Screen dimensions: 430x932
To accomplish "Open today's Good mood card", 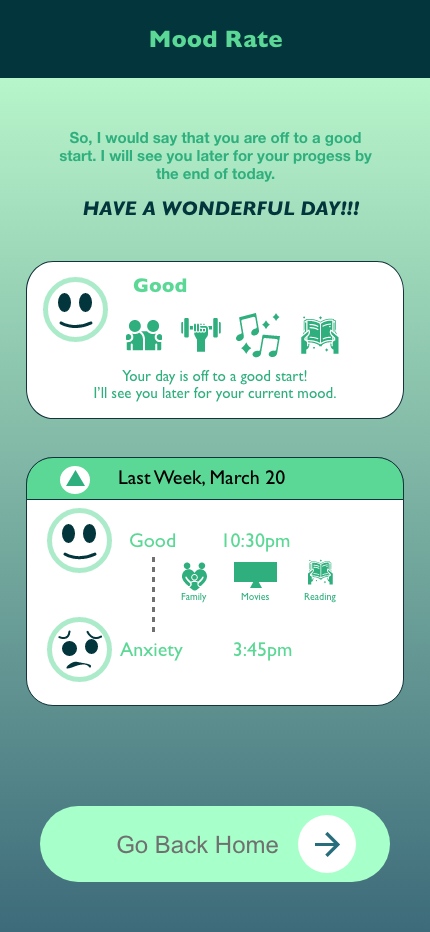I will tap(215, 340).
